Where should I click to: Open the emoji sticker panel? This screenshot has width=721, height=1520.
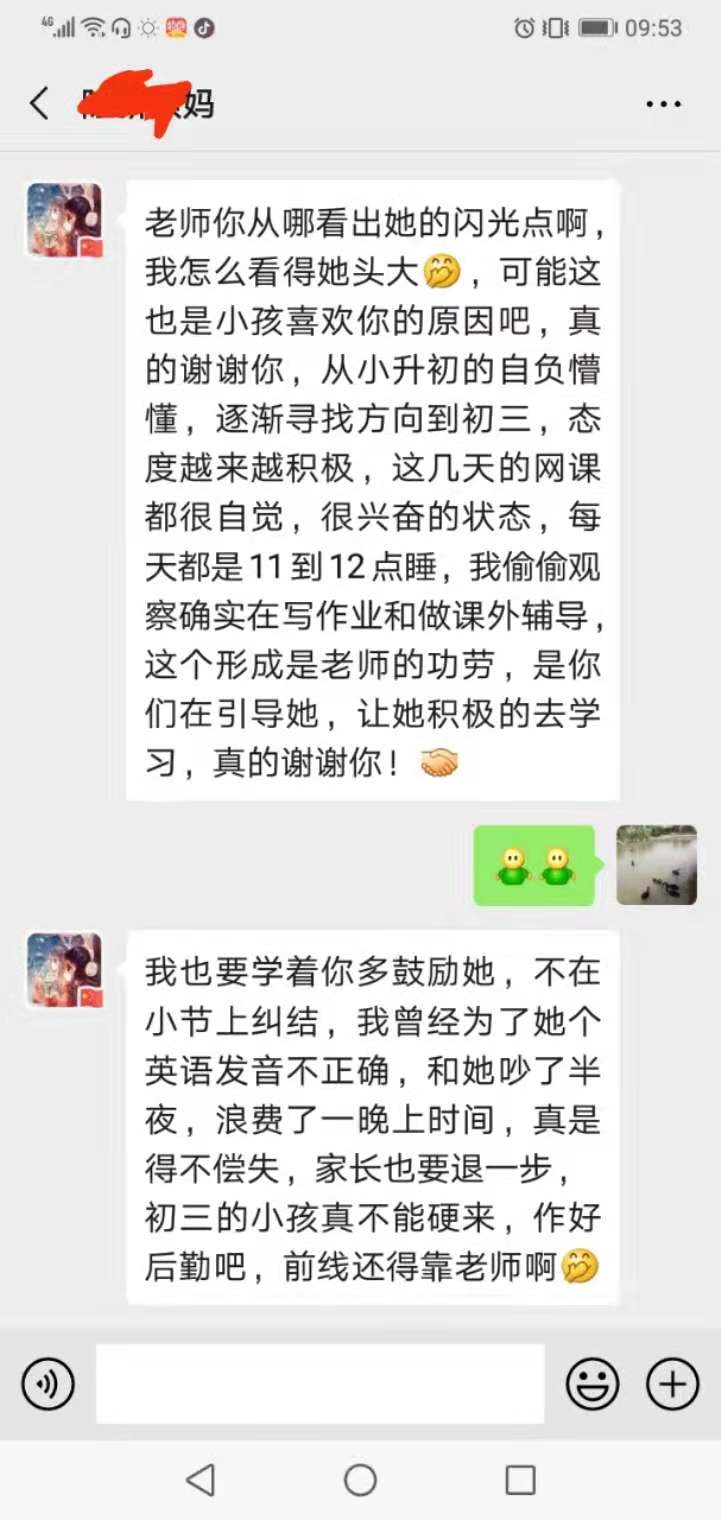coord(593,1384)
